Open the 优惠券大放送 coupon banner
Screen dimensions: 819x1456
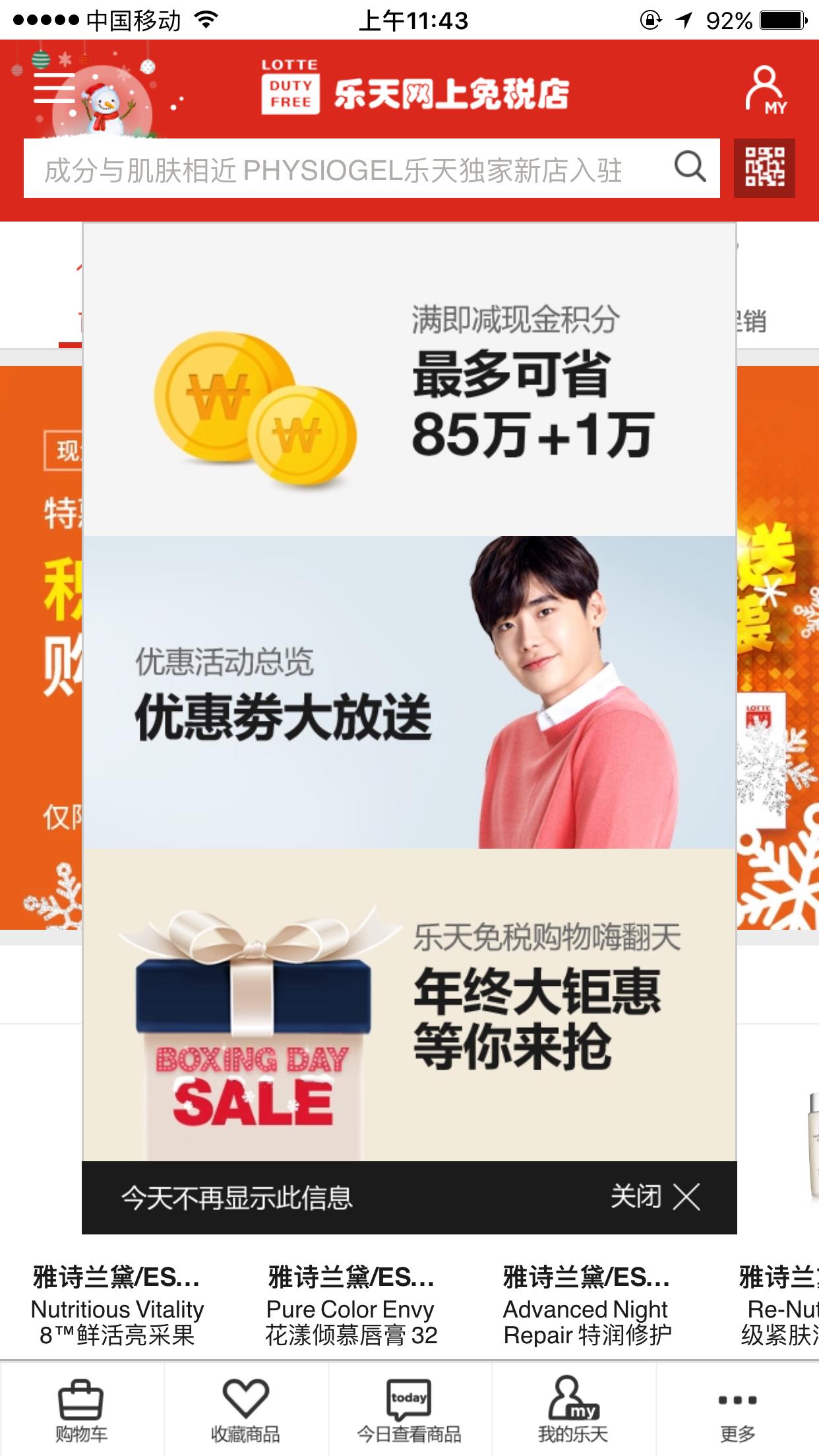click(409, 692)
